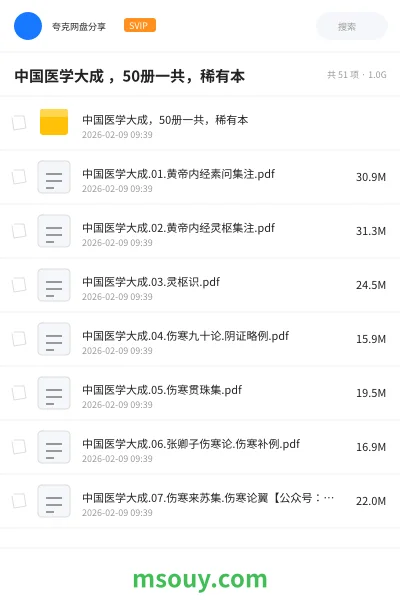Check the box for 01.黄帝内经素问集注.pdf
Viewport: 400px width, 600px height.
[x=19, y=177]
